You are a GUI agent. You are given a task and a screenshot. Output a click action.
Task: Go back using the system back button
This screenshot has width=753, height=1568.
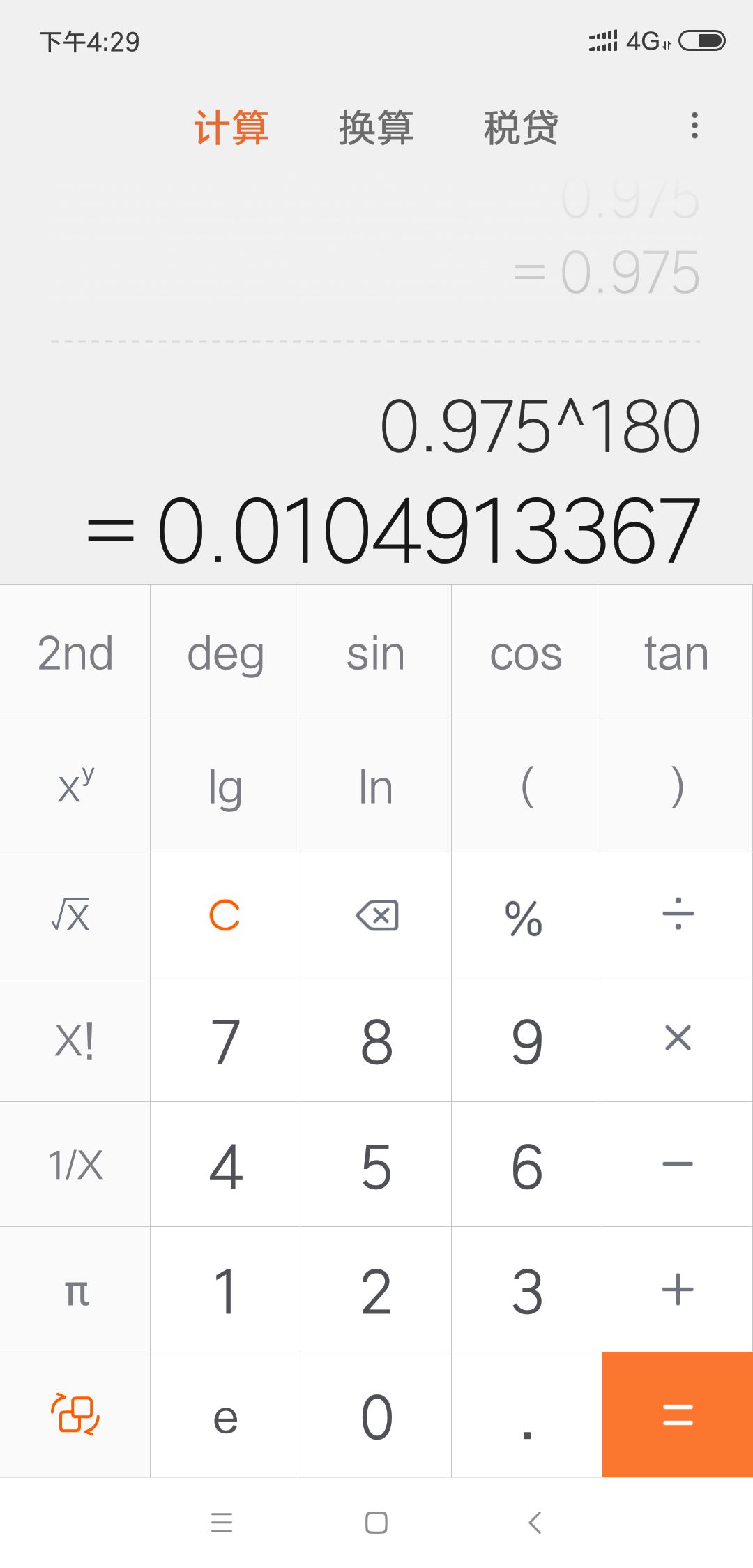coord(535,1522)
